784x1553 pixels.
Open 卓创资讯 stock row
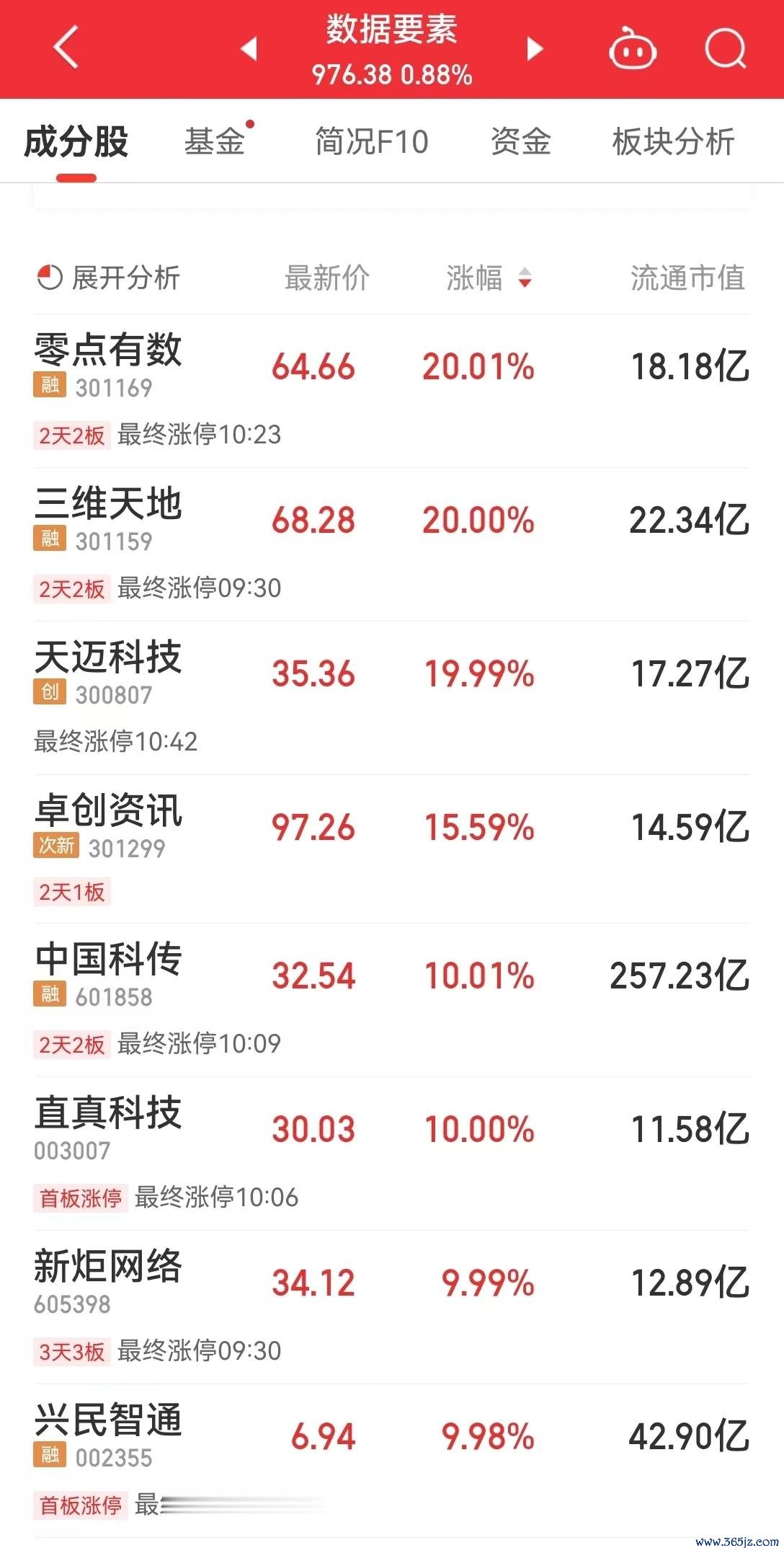[392, 849]
